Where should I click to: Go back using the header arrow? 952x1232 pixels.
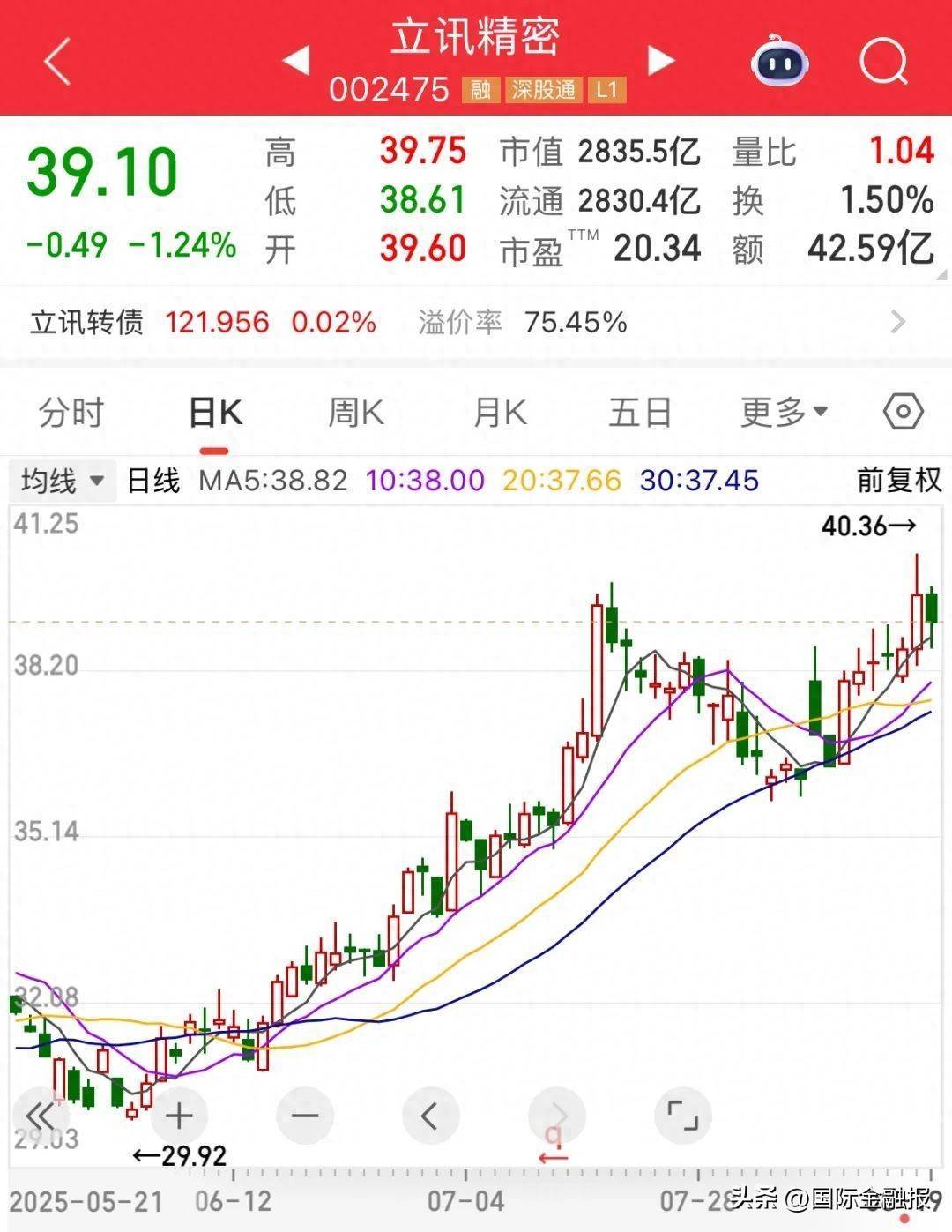coord(57,62)
